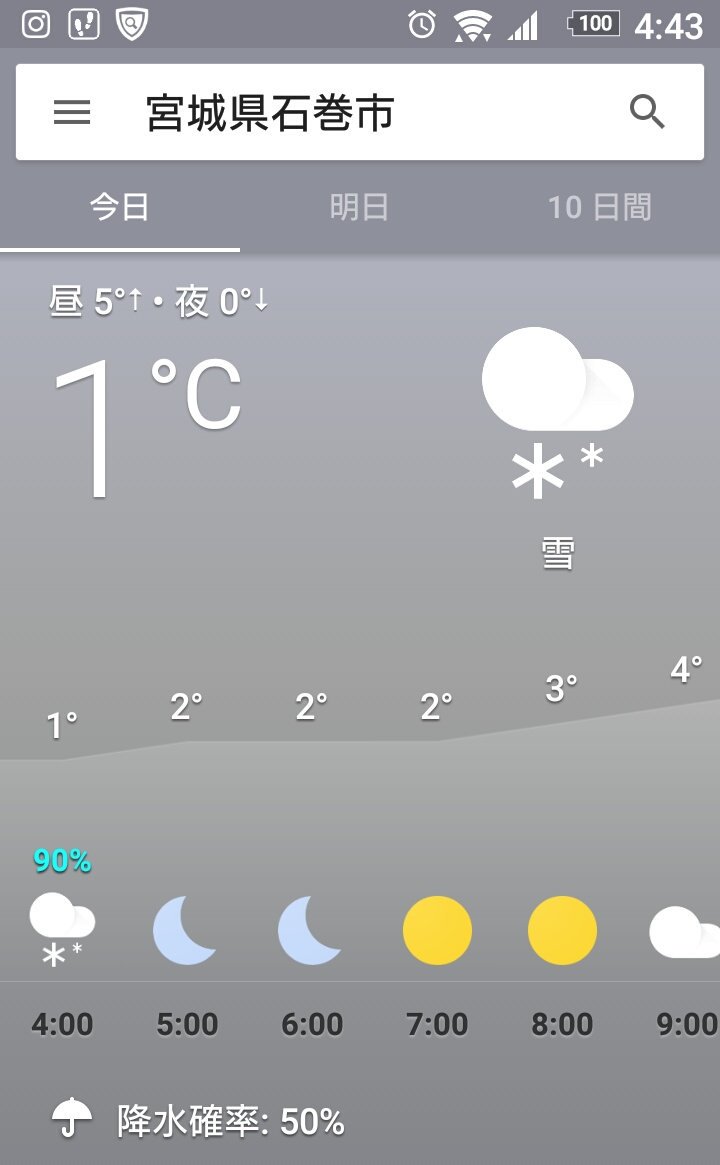Screen dimensions: 720x1165
Task: Select the 今日 tab
Action: [x=120, y=207]
